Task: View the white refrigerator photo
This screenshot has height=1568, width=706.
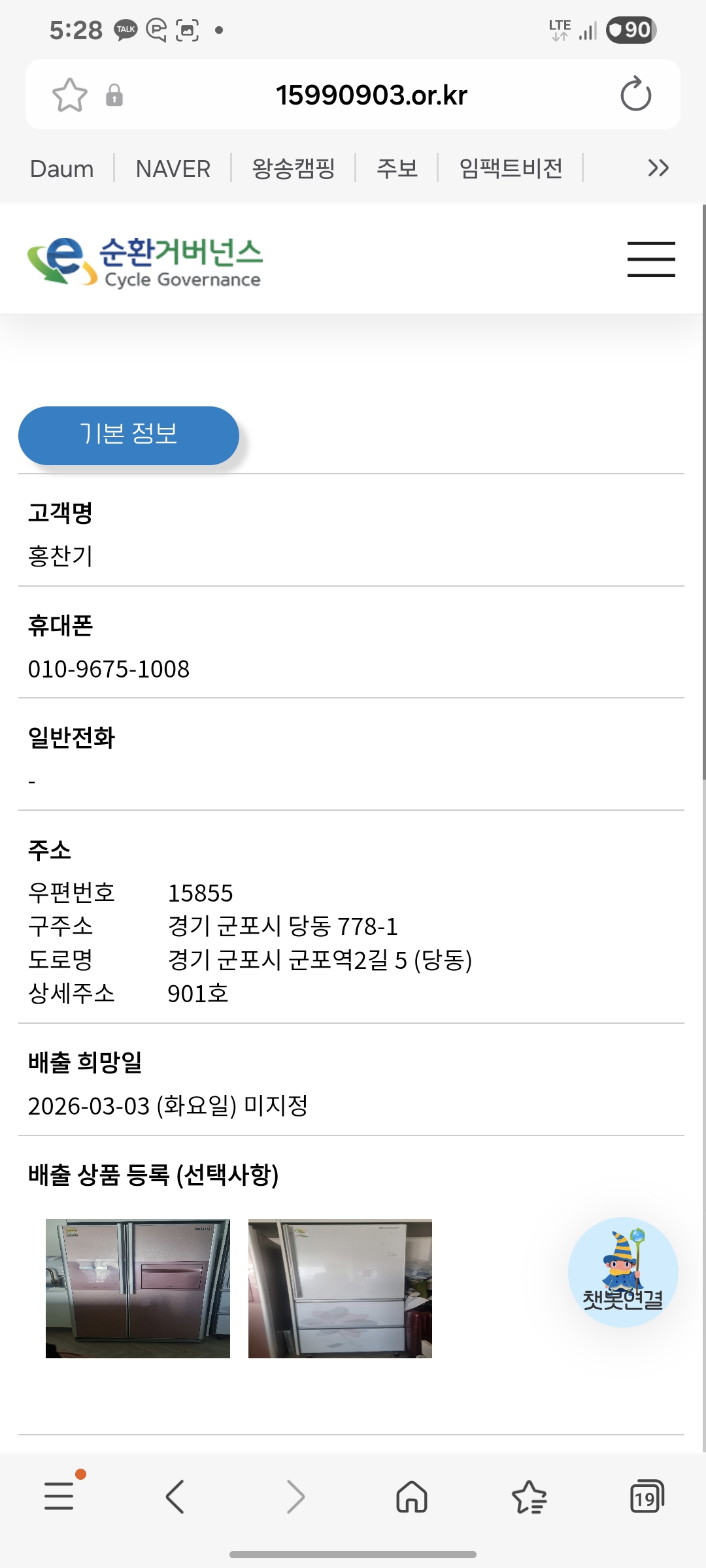Action: click(x=340, y=1288)
